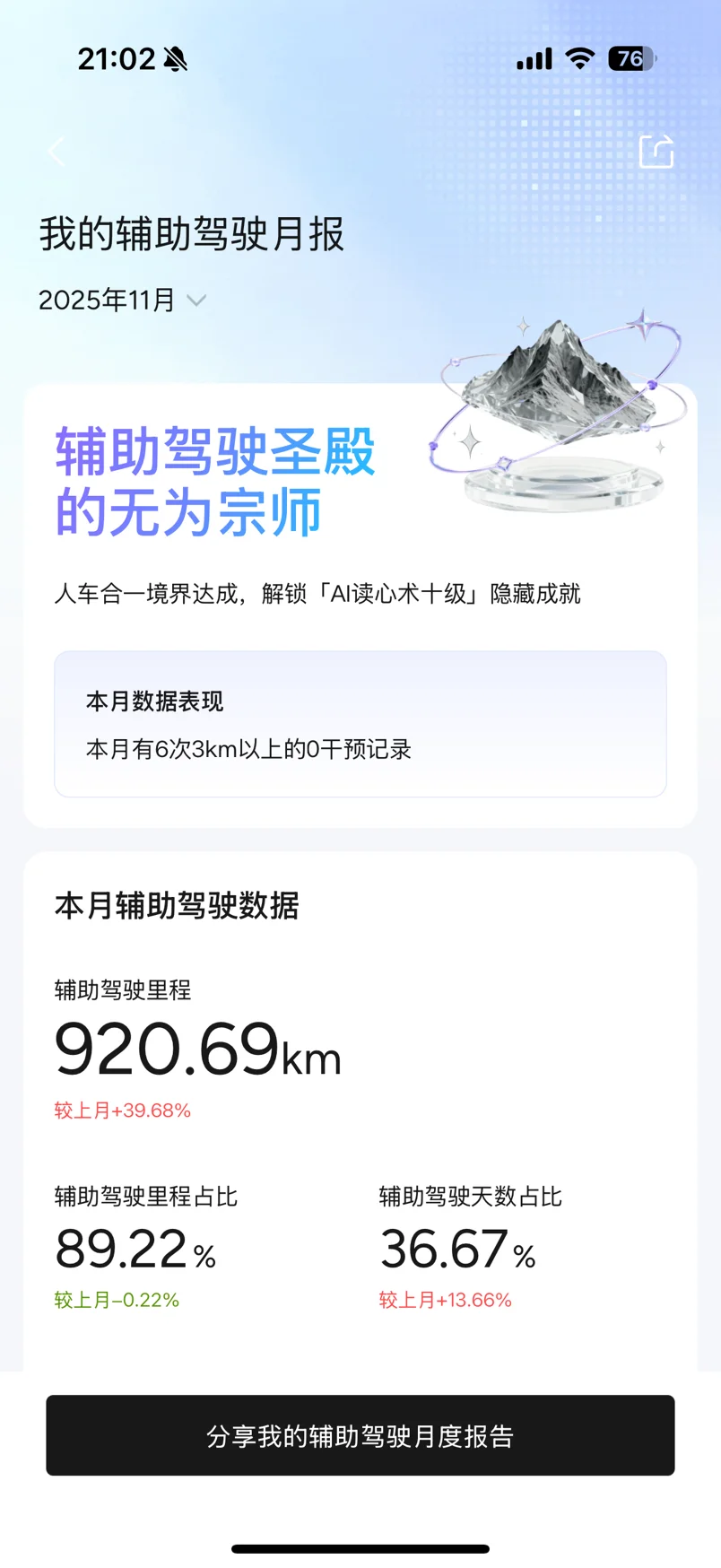
Task: Open the share icon in the header
Action: (656, 152)
